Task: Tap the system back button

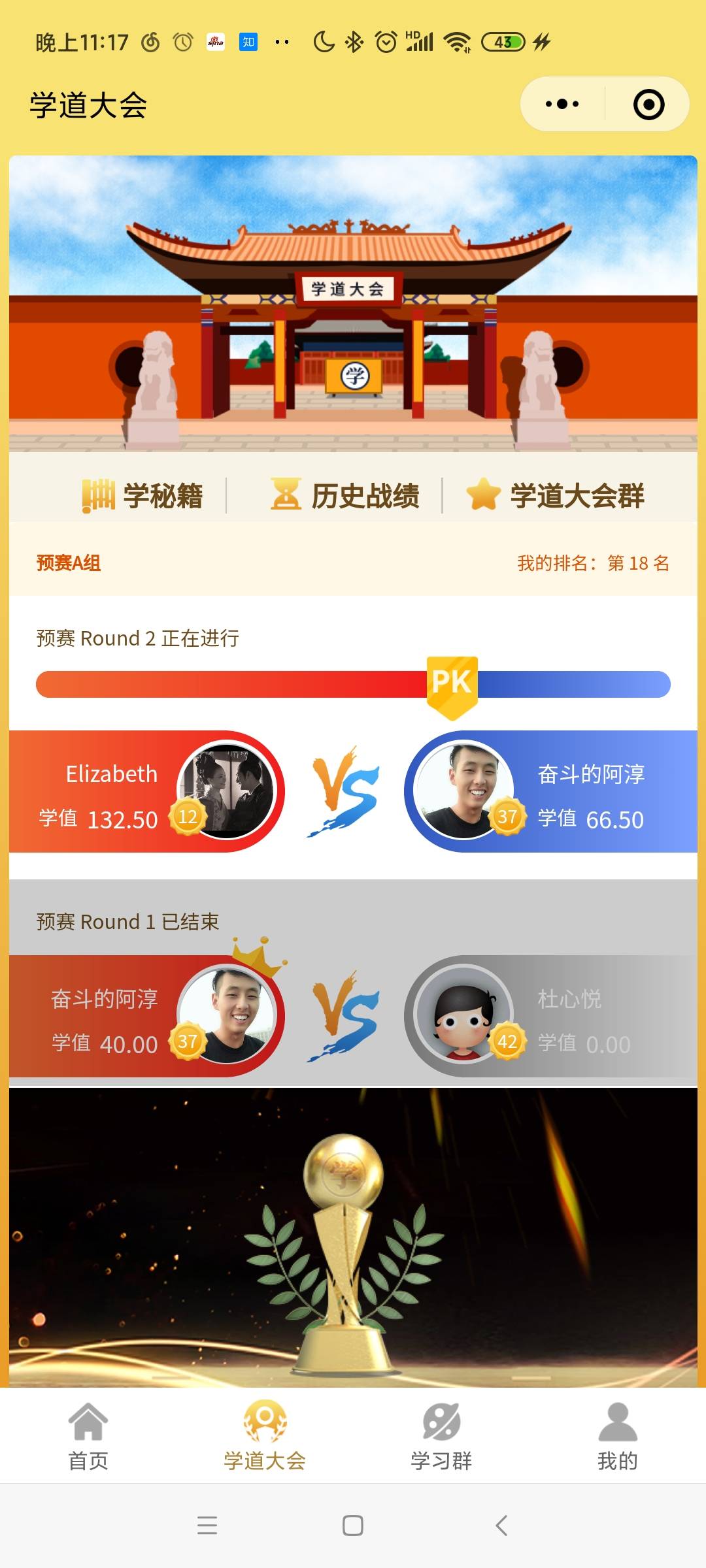Action: point(501,1526)
